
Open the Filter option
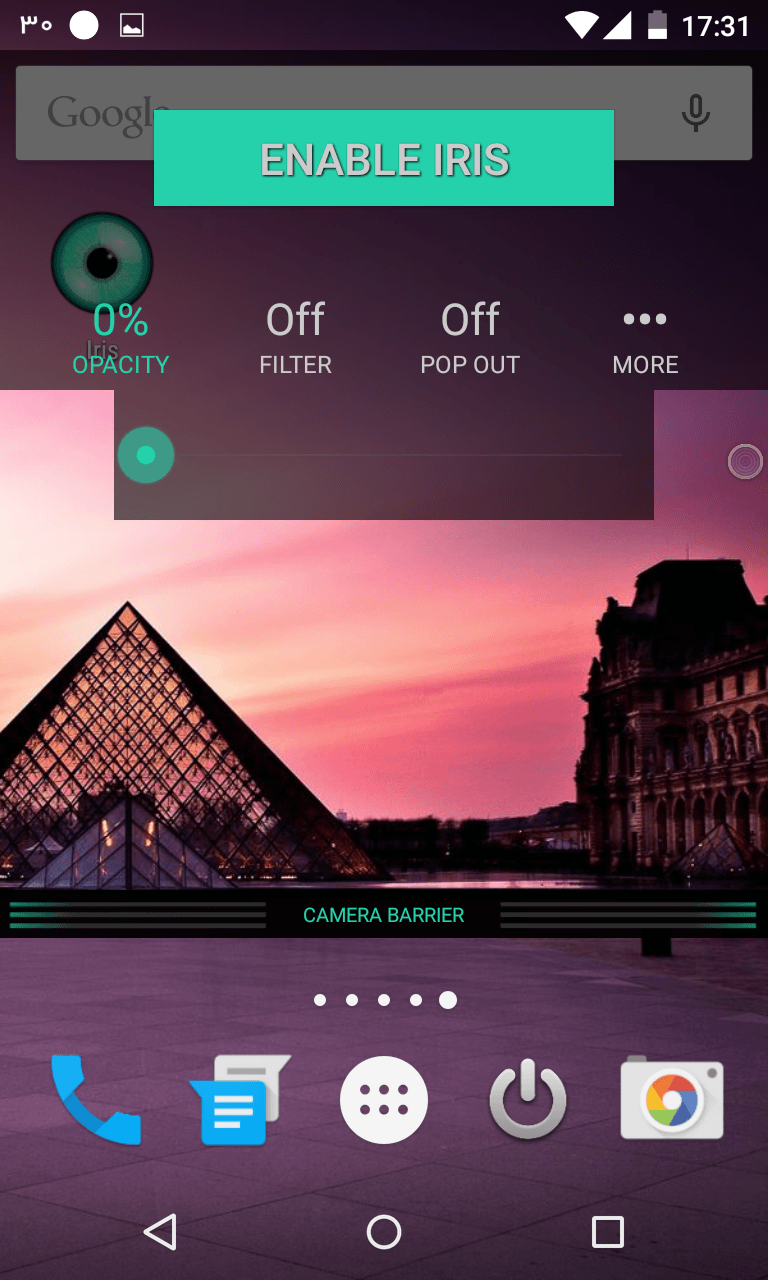tap(295, 338)
